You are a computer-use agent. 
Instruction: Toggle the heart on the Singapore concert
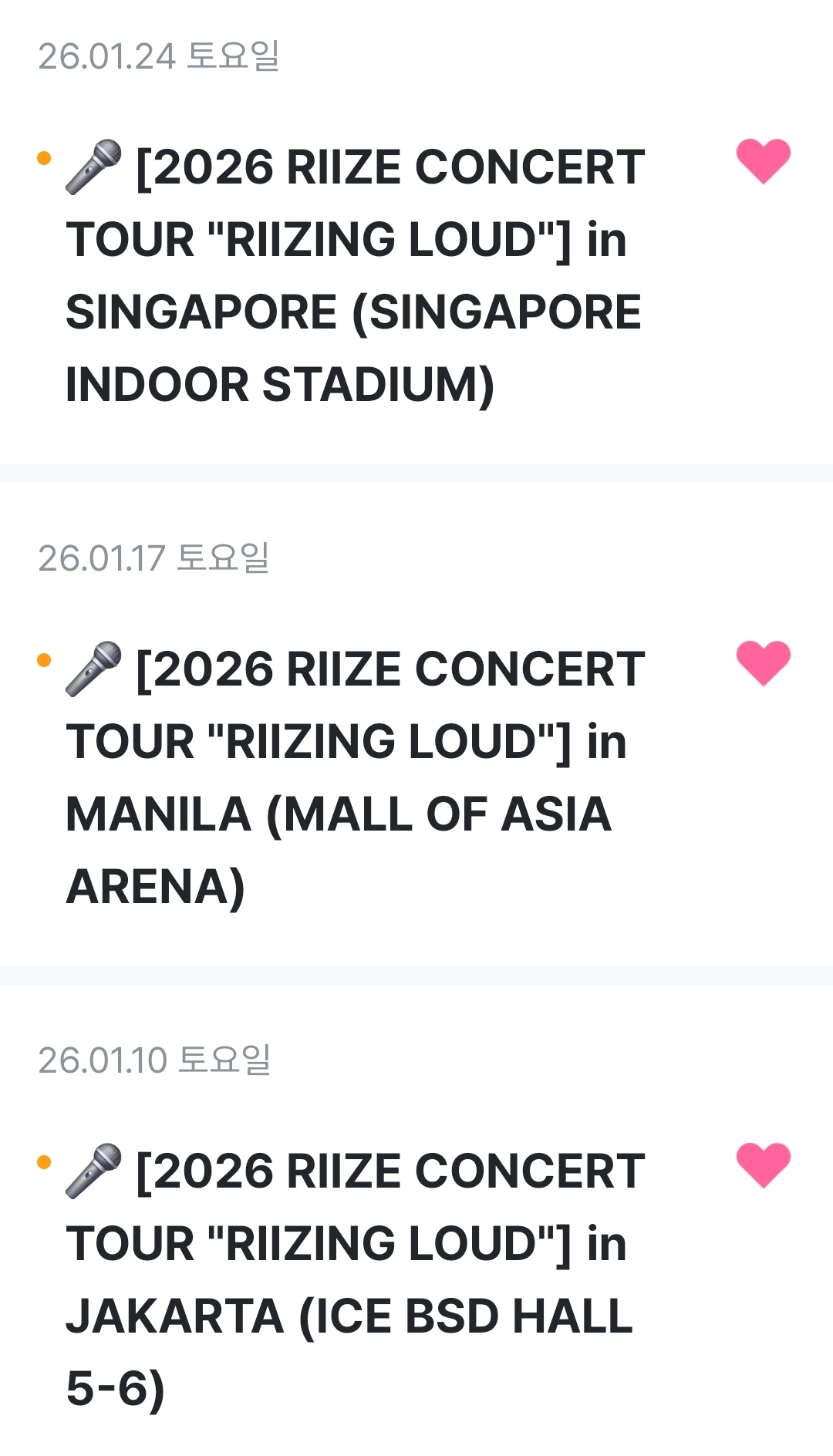763,161
